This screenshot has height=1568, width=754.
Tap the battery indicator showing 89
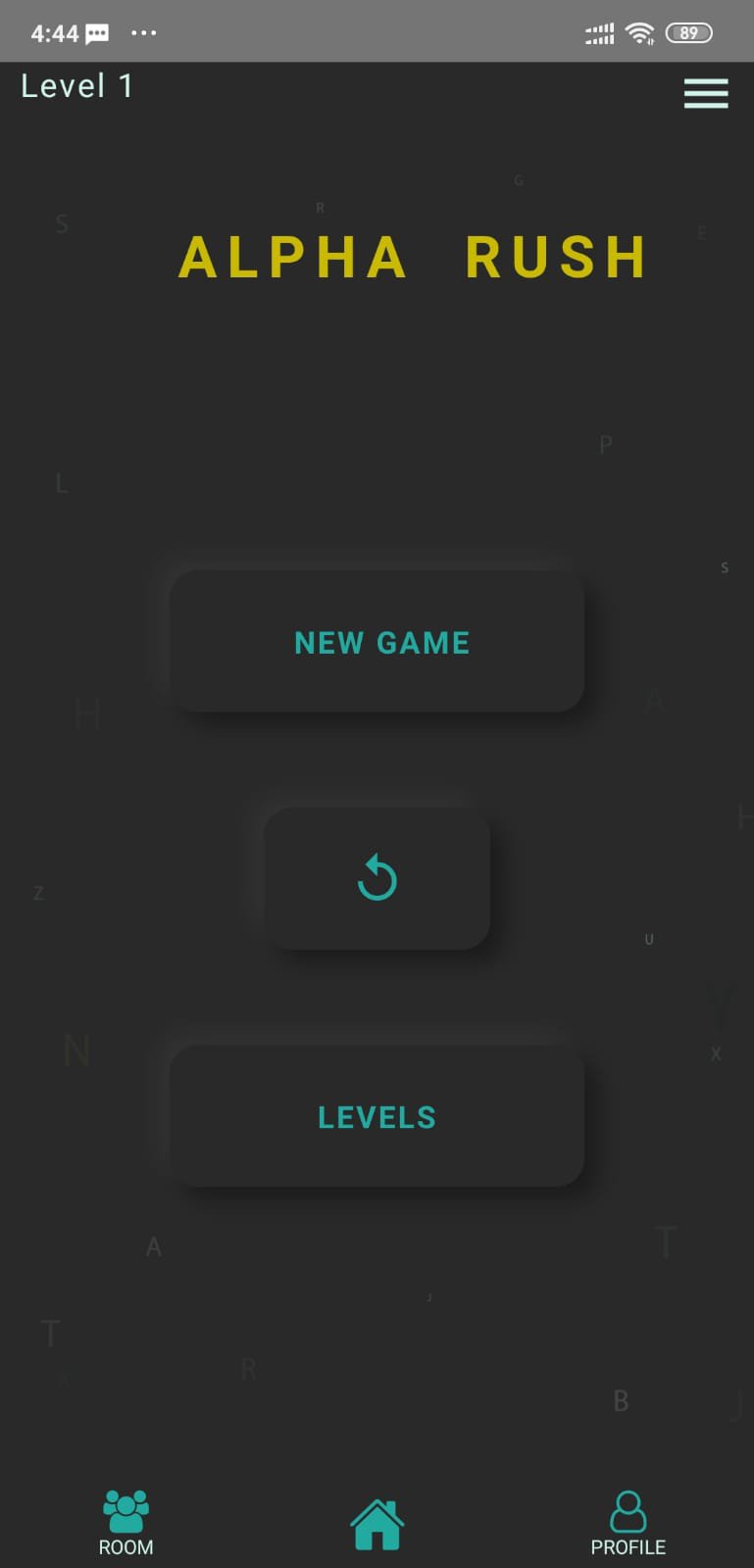[688, 32]
